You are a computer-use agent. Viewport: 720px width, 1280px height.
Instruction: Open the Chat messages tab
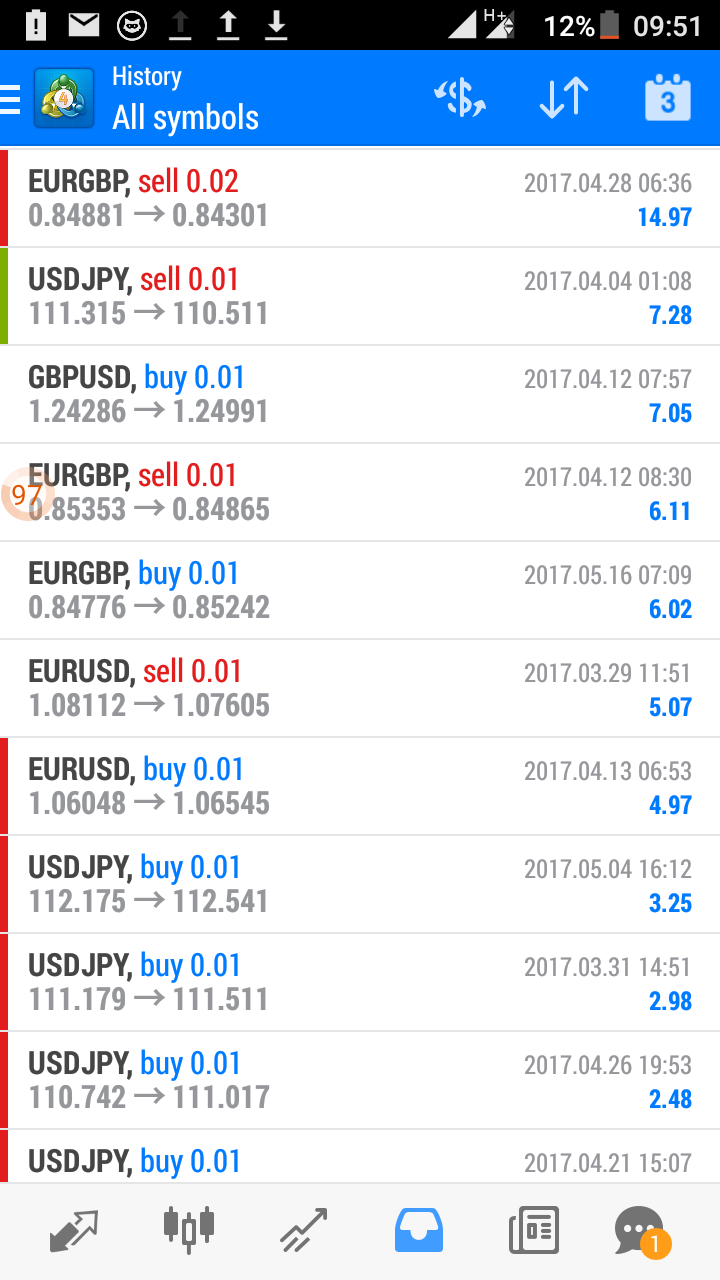[641, 1231]
